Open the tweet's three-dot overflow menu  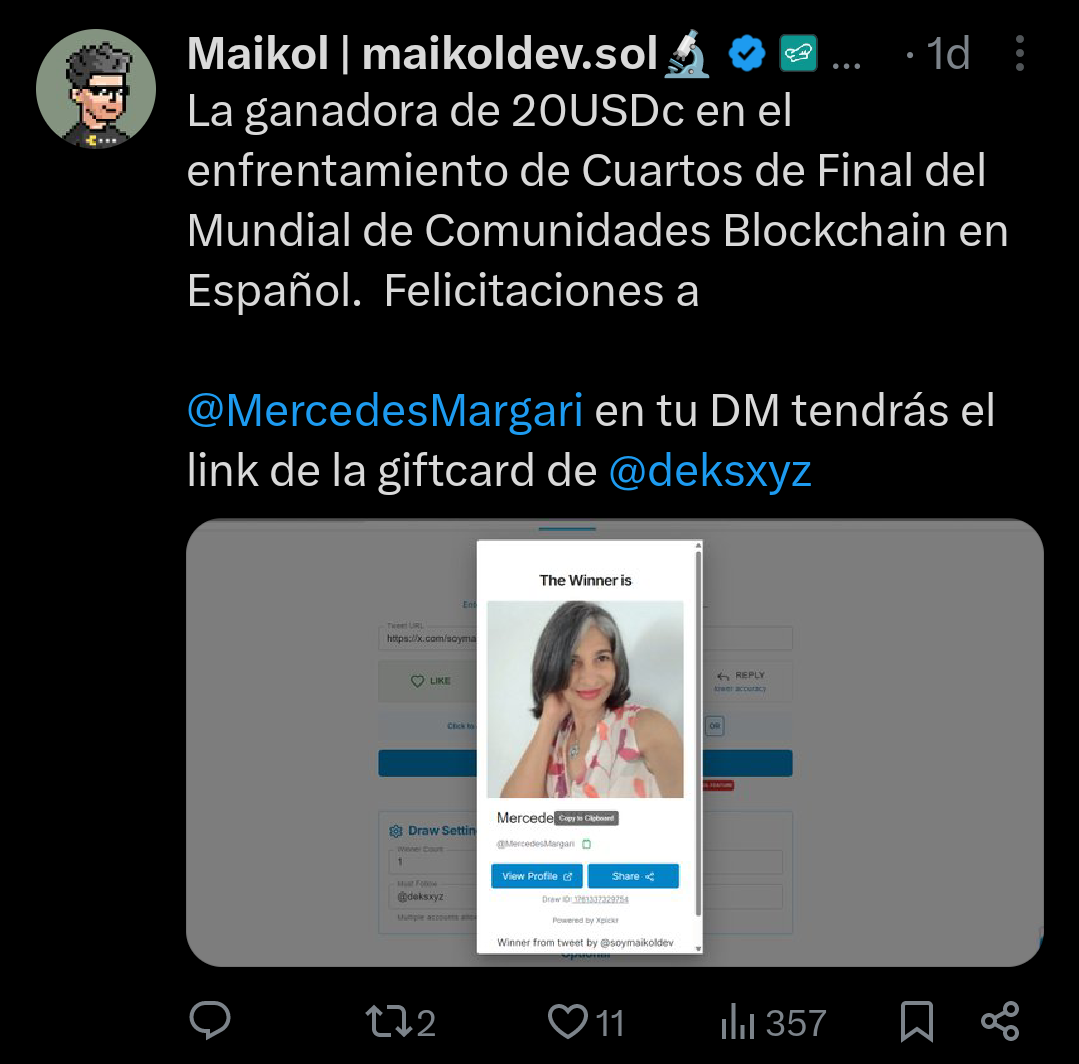coord(1019,54)
